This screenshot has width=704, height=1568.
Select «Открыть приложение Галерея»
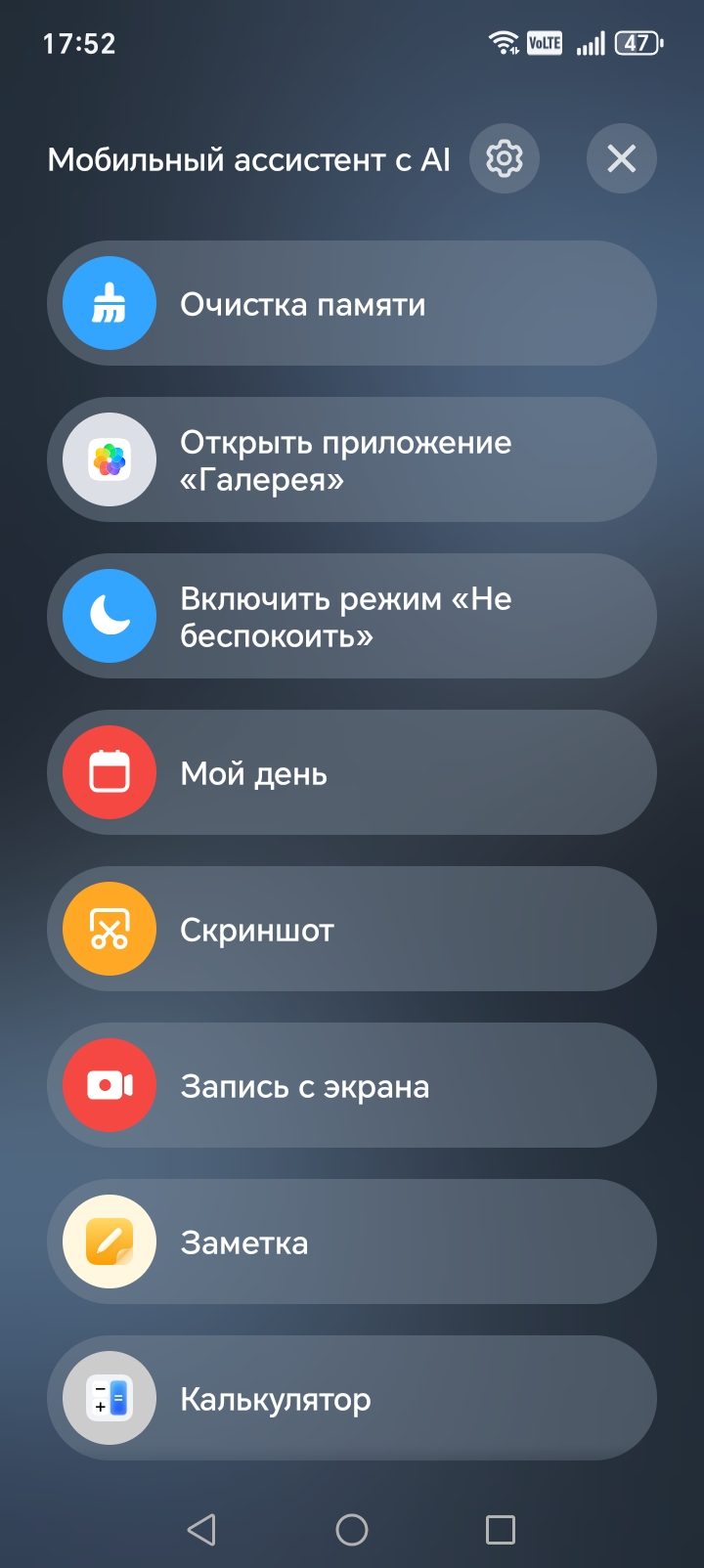pos(352,460)
